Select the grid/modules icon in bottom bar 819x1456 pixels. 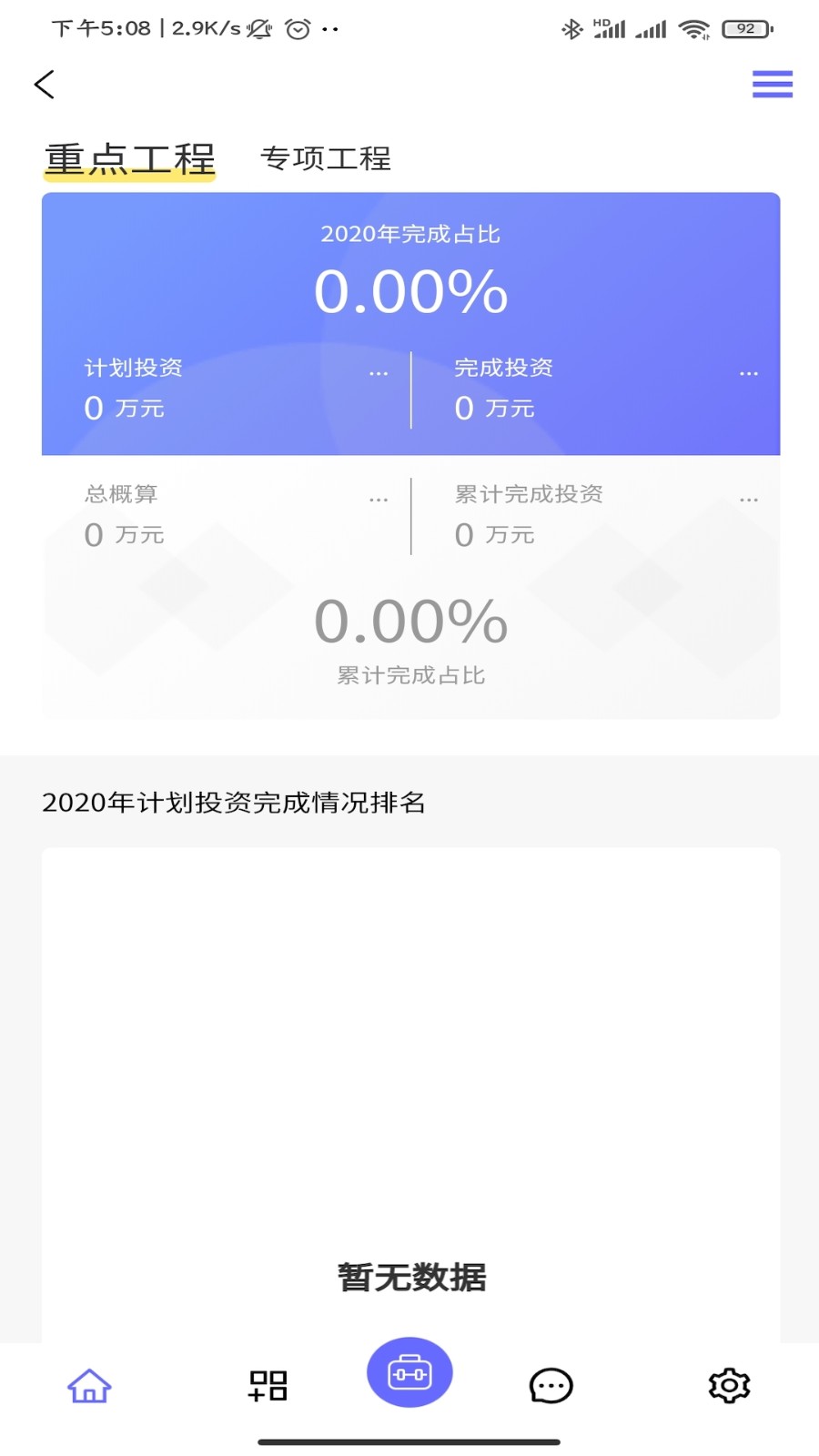pos(267,1384)
